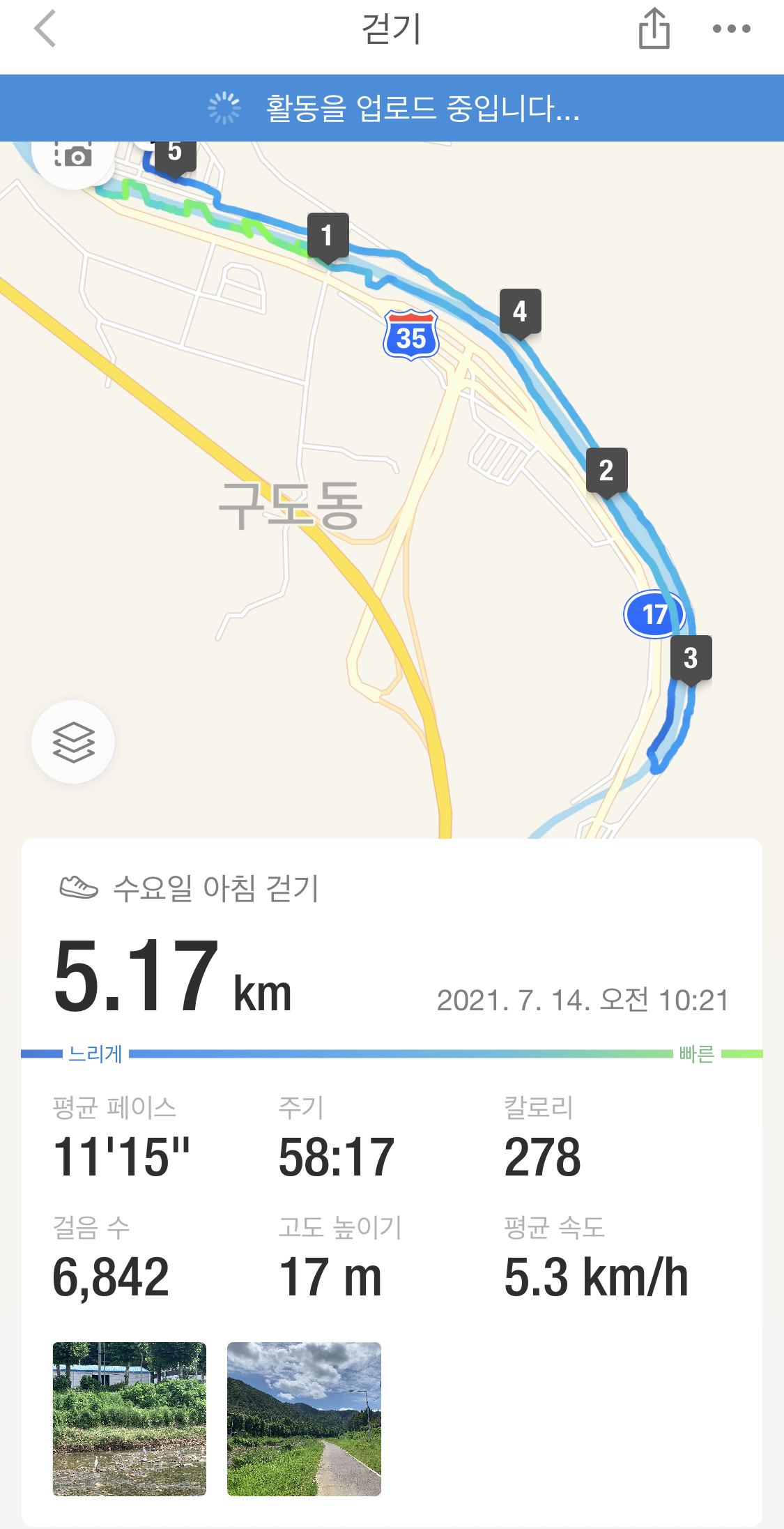Share this walking activity

pyautogui.click(x=654, y=29)
